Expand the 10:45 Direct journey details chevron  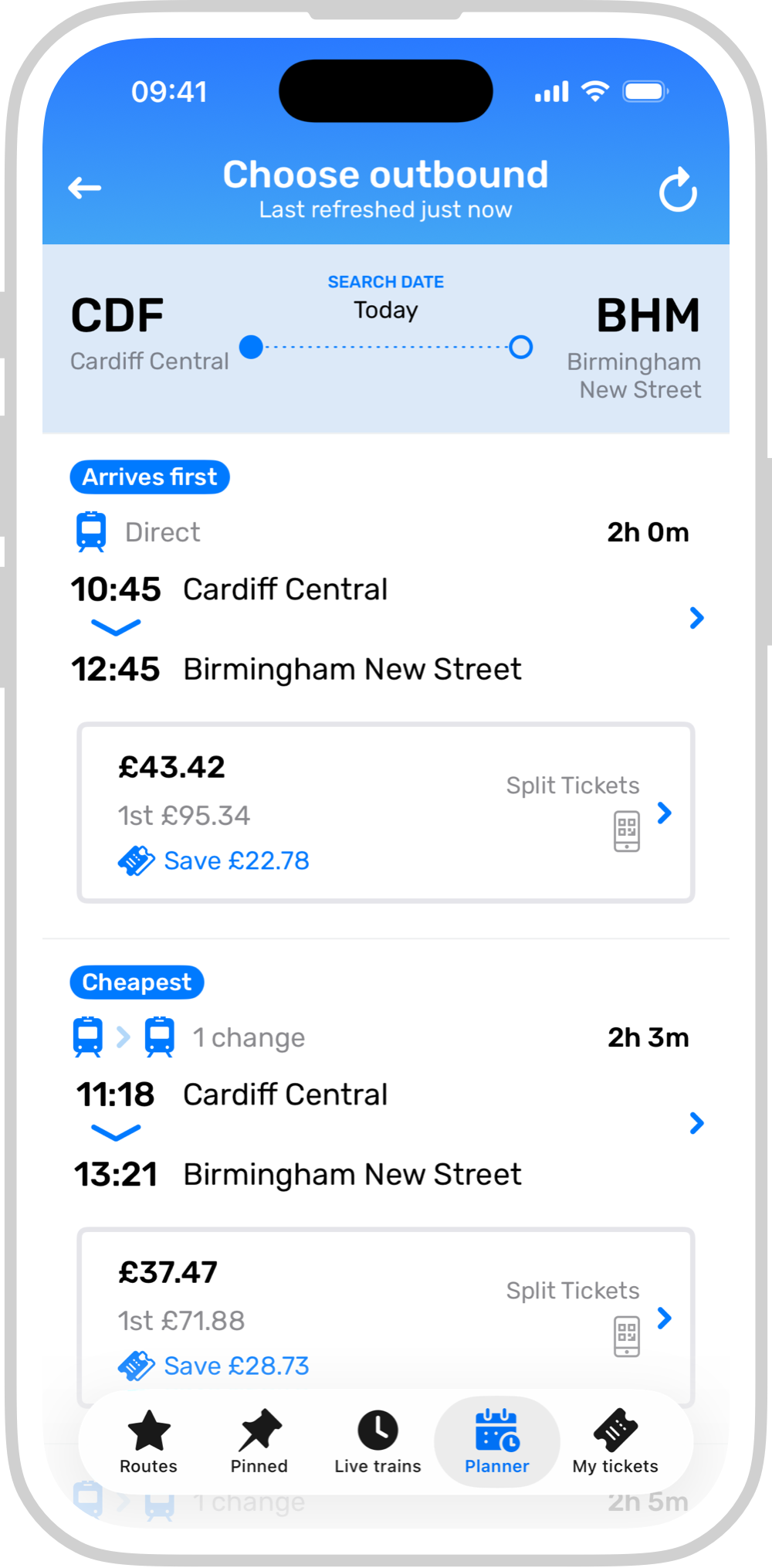[x=697, y=618]
